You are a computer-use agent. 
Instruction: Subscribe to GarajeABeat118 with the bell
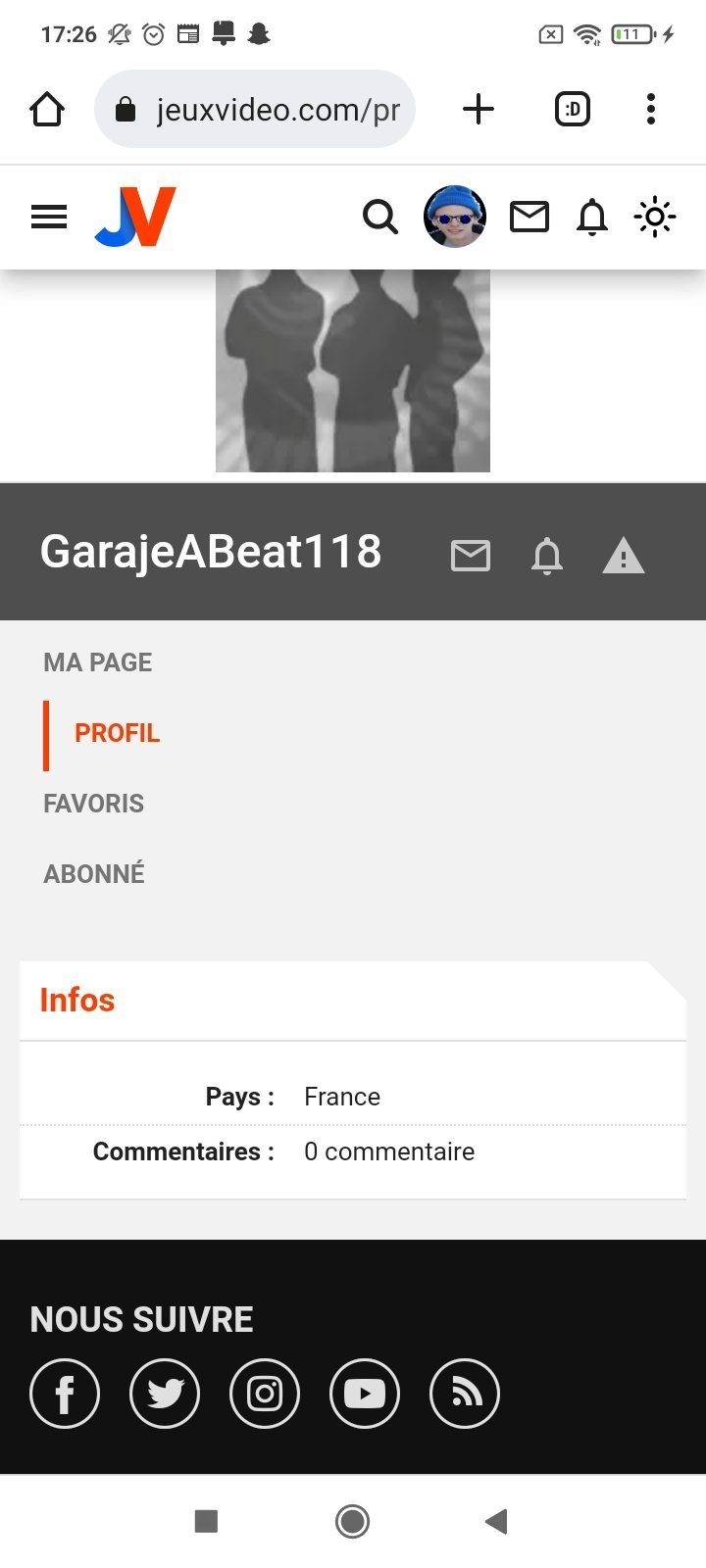[547, 556]
